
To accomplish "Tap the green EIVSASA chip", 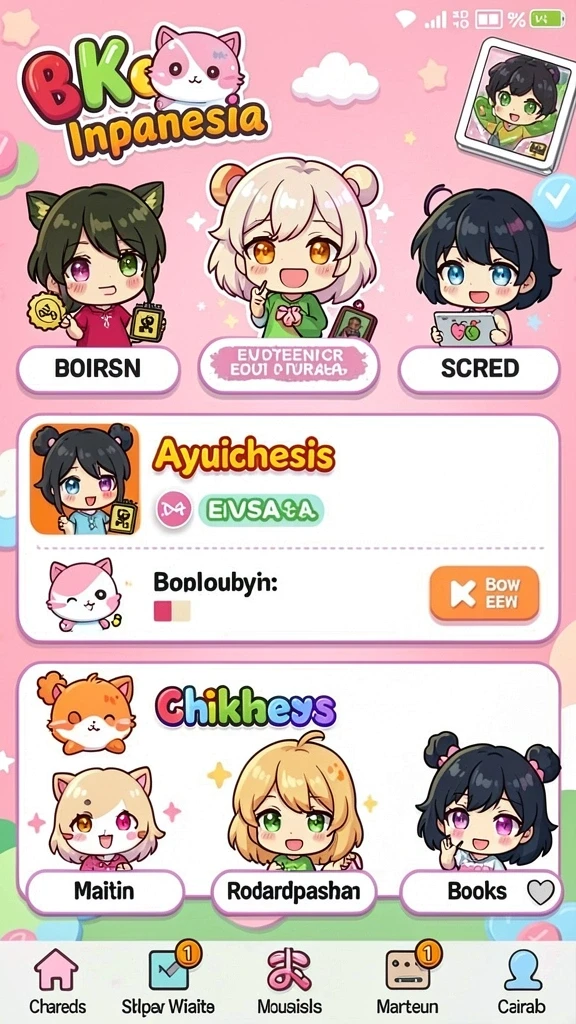I will pyautogui.click(x=261, y=511).
